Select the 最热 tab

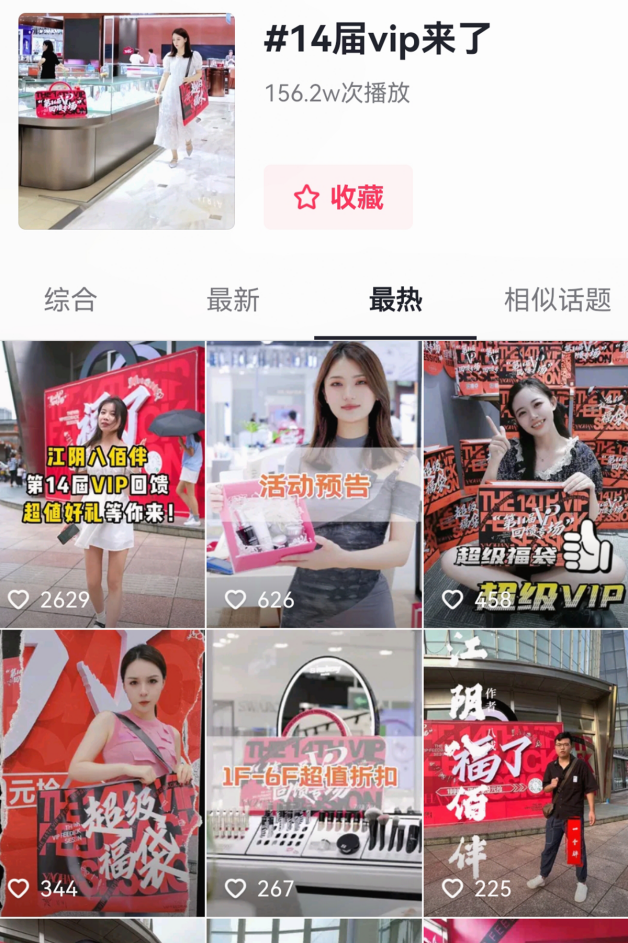point(395,299)
